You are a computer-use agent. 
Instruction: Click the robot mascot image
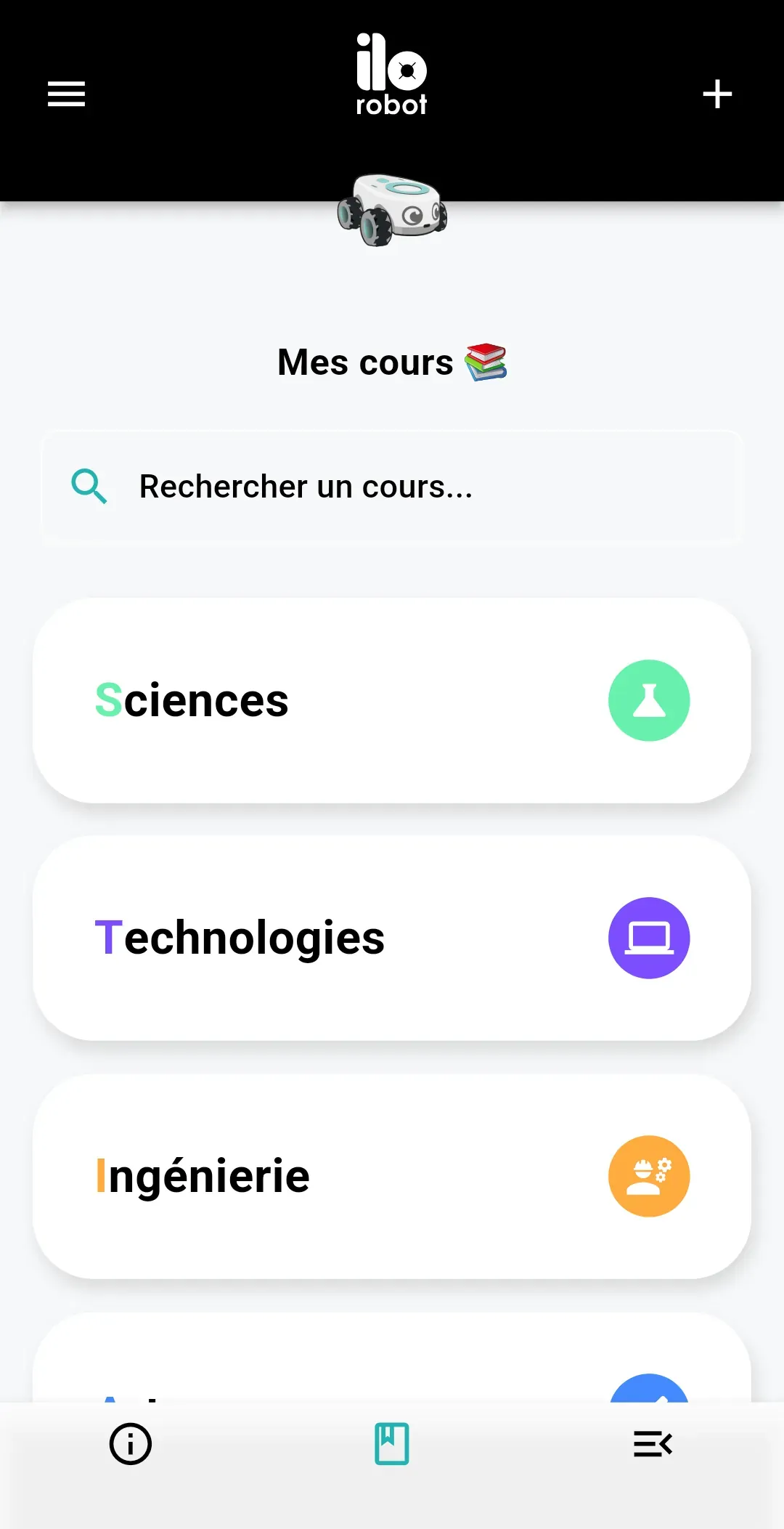[x=392, y=211]
